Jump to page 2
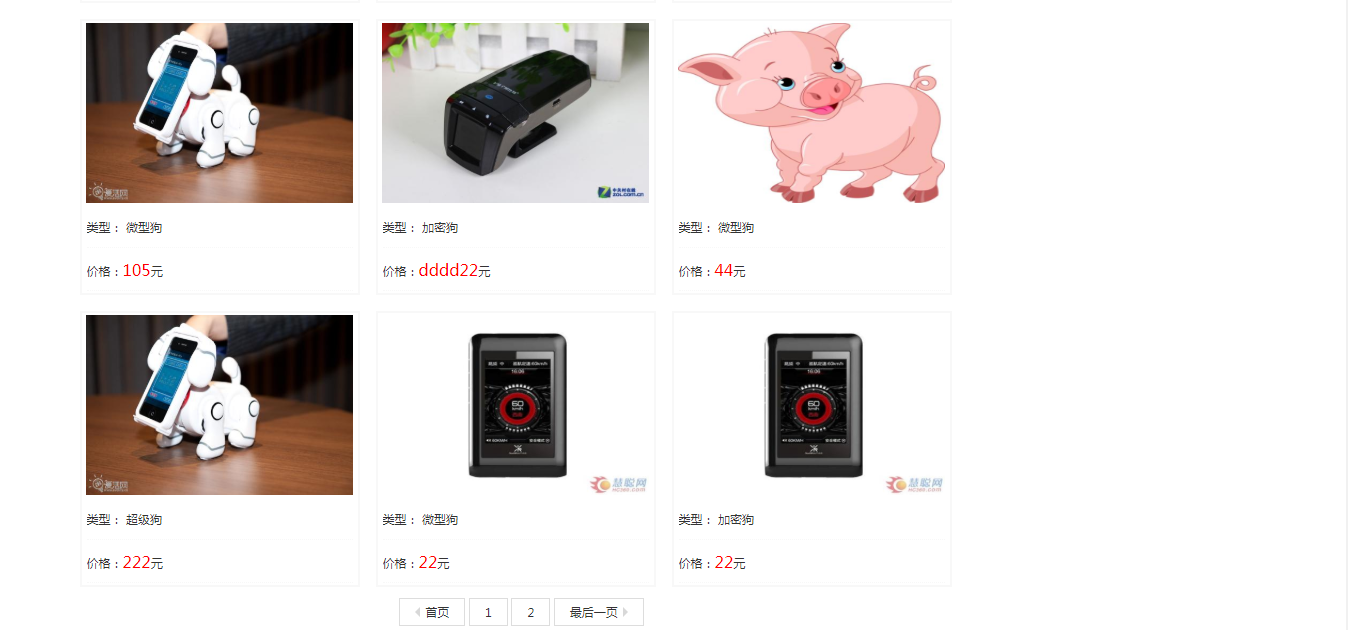 click(x=530, y=612)
